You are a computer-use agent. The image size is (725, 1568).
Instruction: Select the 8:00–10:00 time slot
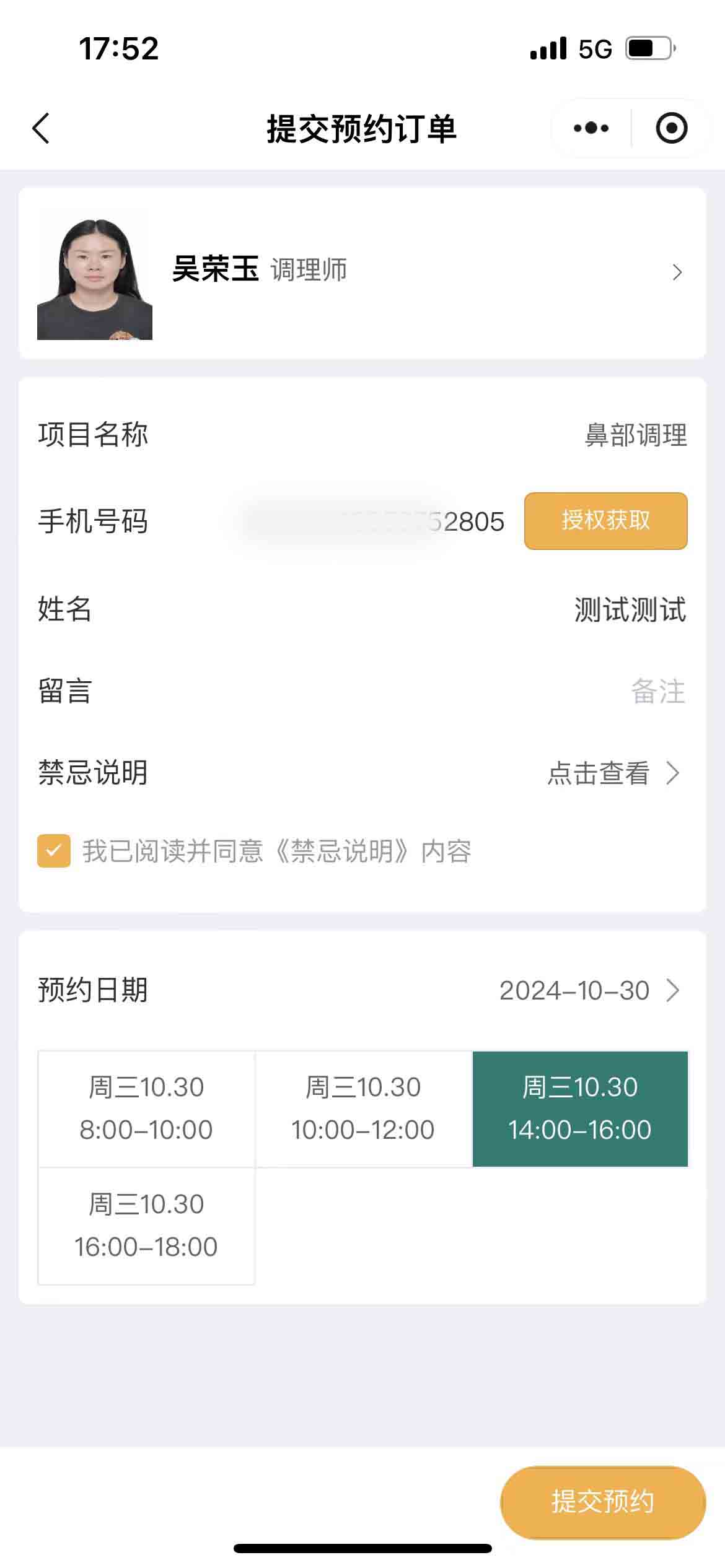pos(146,1108)
